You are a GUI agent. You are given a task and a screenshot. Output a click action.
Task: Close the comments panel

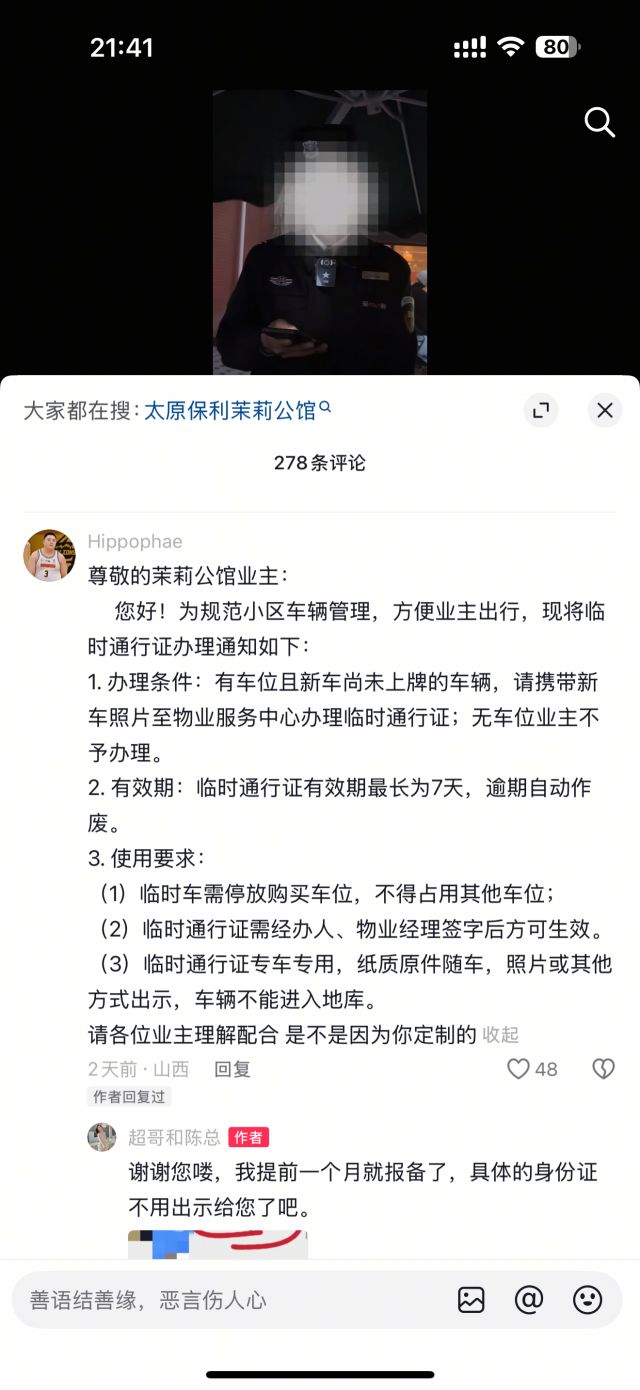tap(604, 410)
